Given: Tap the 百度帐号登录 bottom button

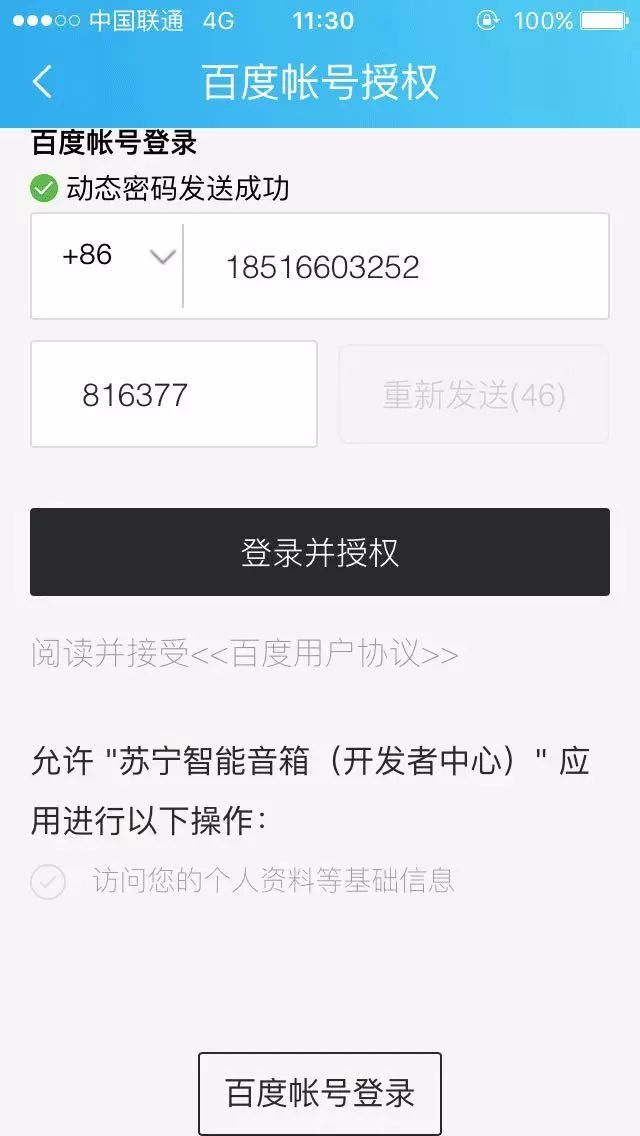Looking at the screenshot, I should (320, 1093).
